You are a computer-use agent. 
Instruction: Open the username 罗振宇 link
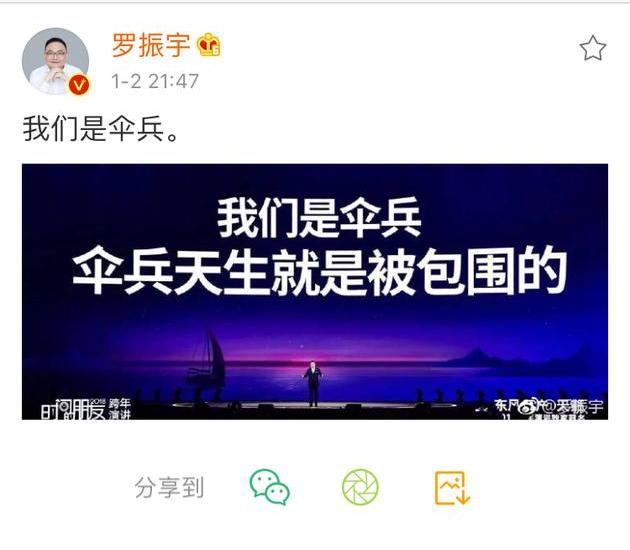point(150,46)
